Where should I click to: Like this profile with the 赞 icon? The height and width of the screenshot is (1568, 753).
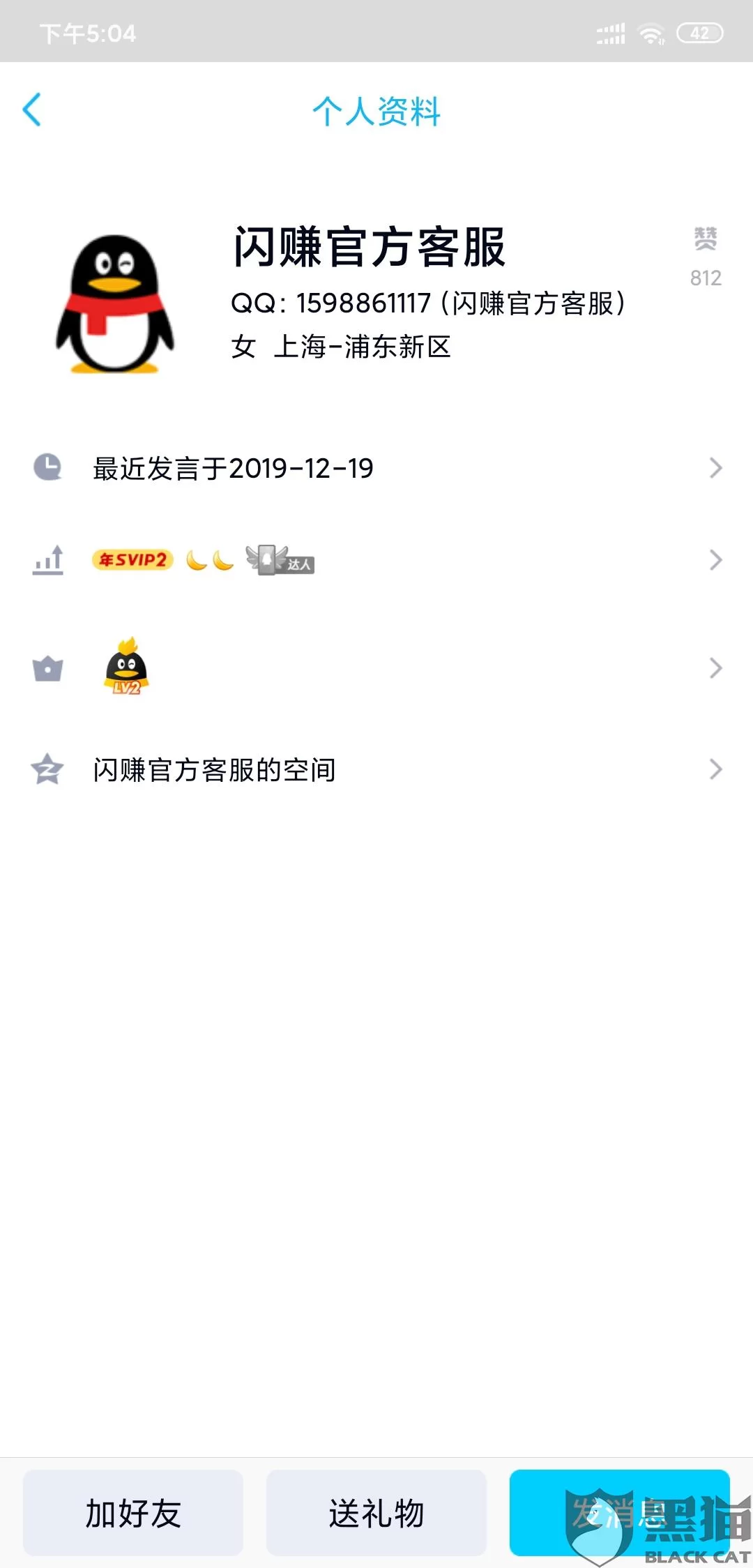[705, 241]
